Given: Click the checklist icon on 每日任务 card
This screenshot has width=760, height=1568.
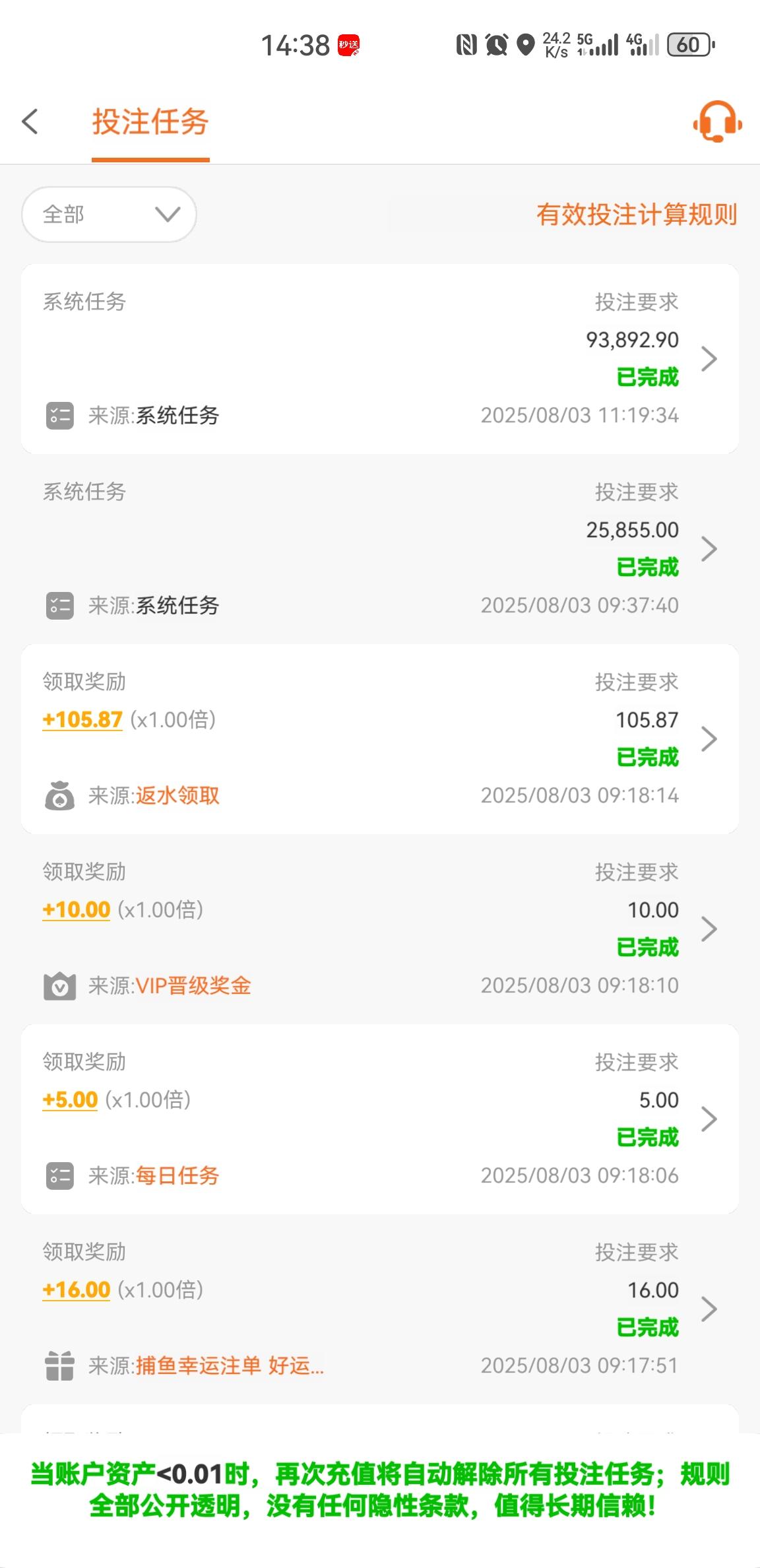Looking at the screenshot, I should [59, 1175].
